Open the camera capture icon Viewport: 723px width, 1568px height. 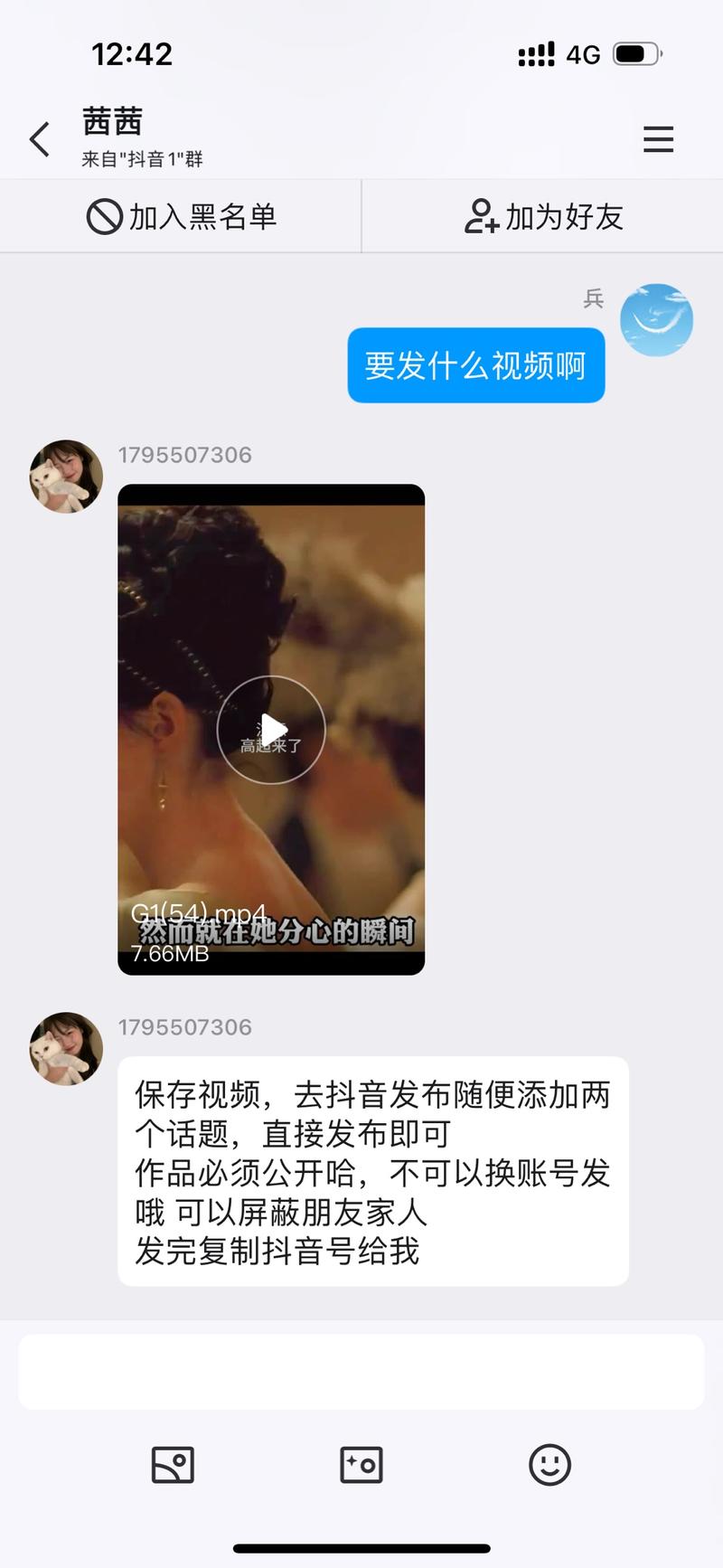tap(361, 1465)
